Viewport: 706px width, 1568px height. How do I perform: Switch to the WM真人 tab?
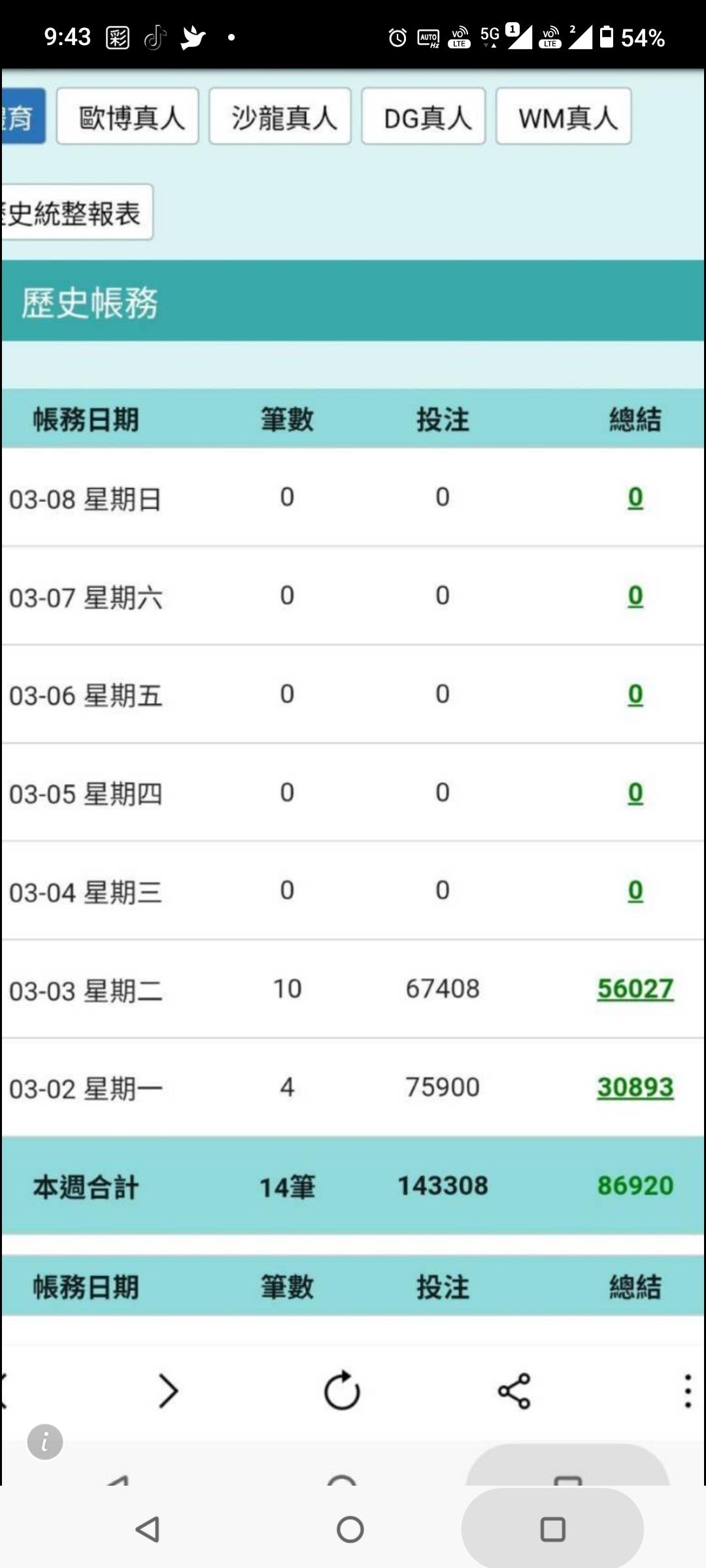[x=563, y=116]
